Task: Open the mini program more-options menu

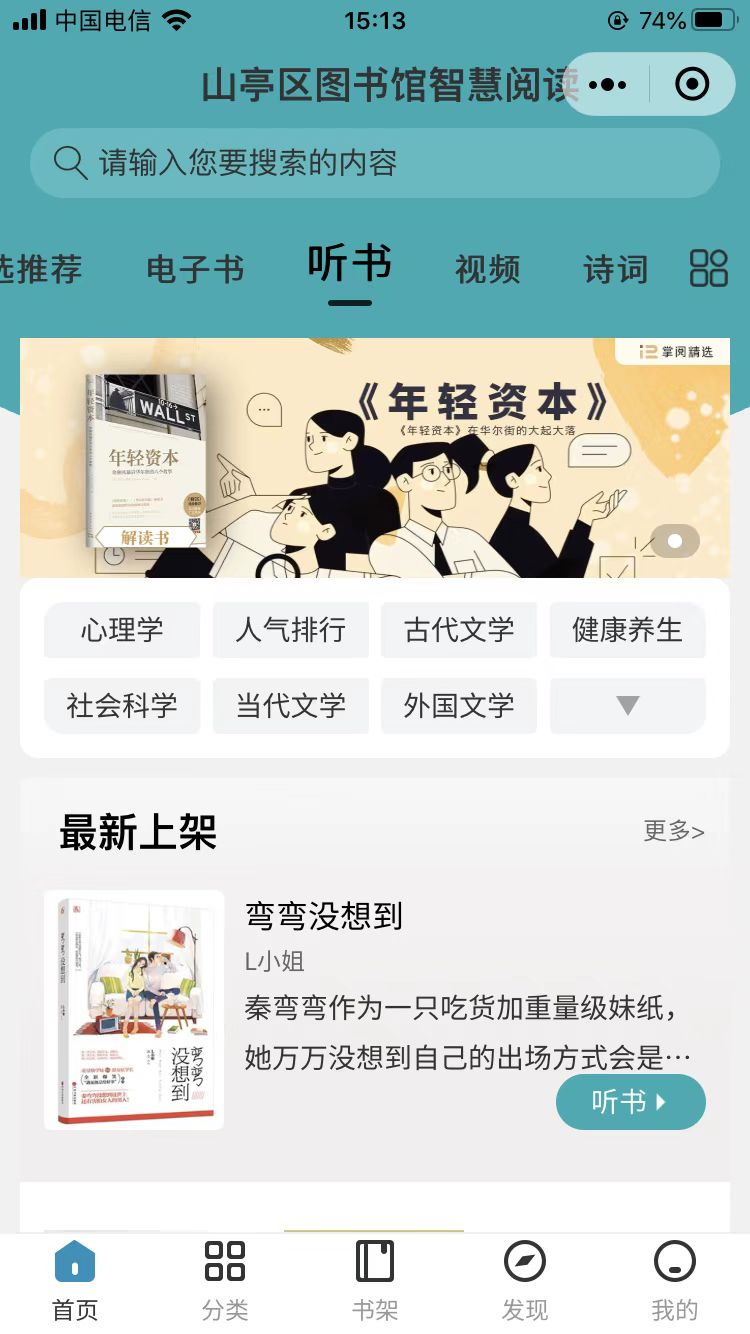Action: click(607, 85)
